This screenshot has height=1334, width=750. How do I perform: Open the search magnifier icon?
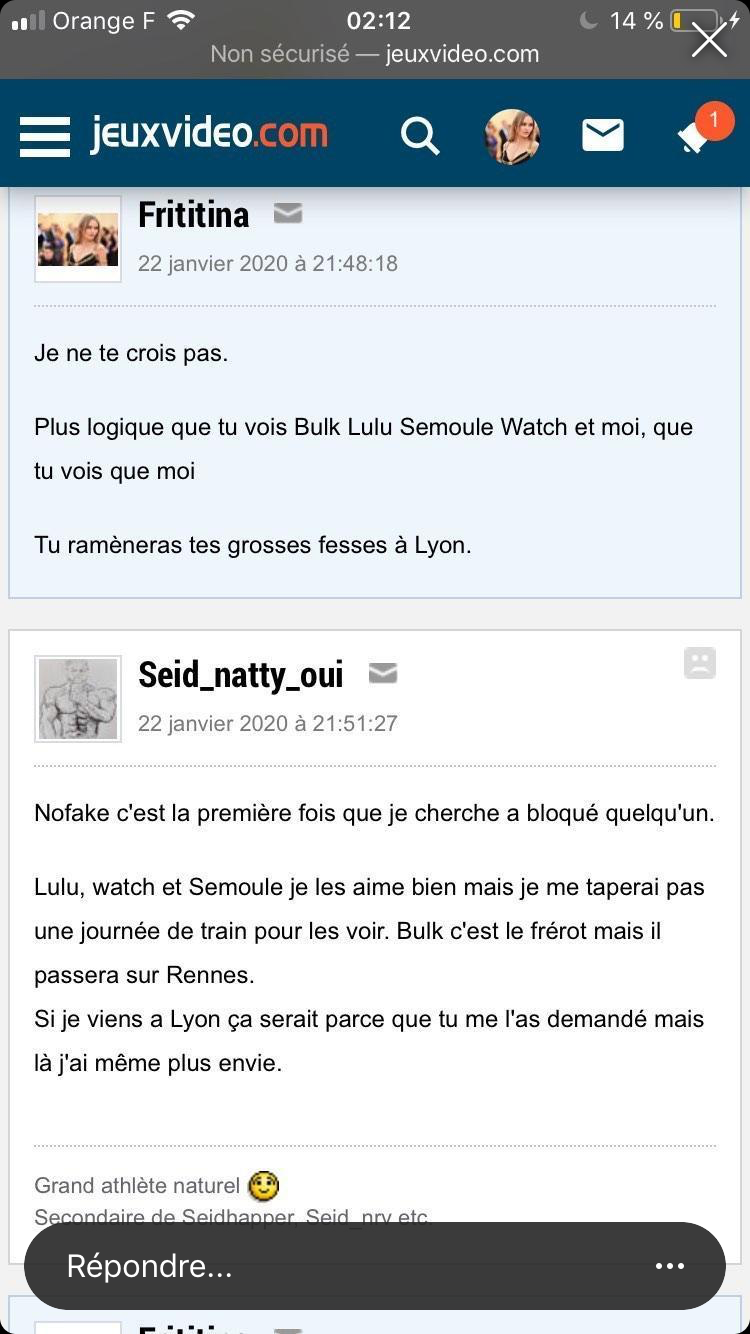pos(420,135)
